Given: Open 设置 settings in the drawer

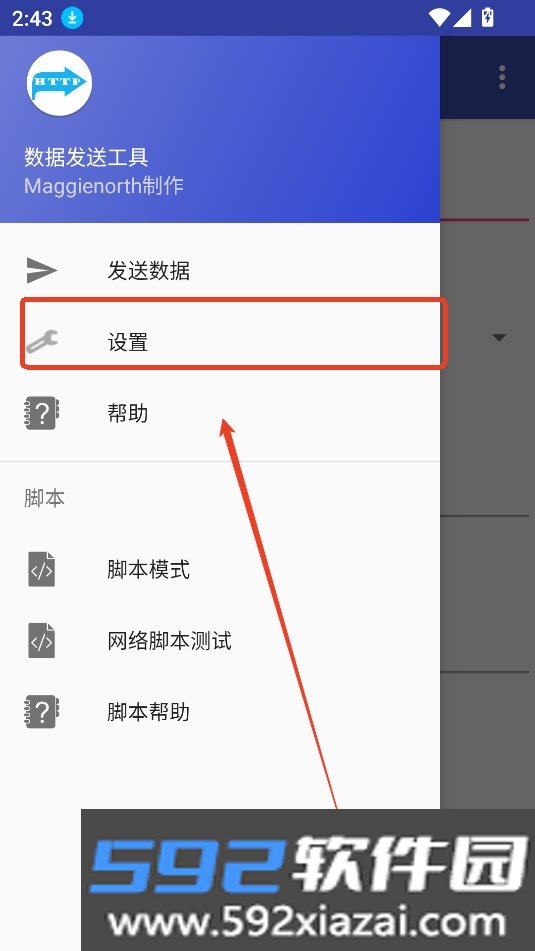Looking at the screenshot, I should pos(220,342).
